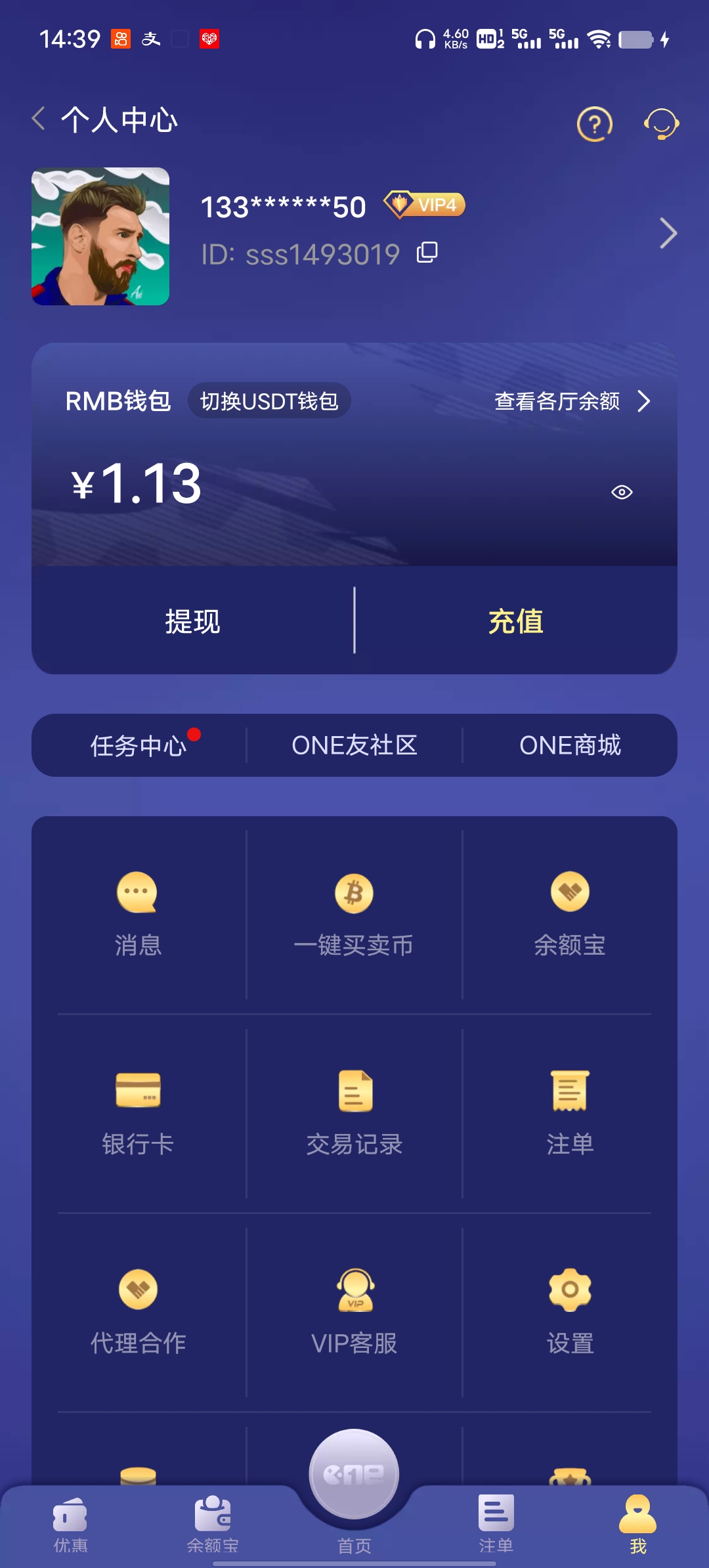Click the 银行卡 bank card icon
This screenshot has height=1568, width=709.
click(x=137, y=1090)
